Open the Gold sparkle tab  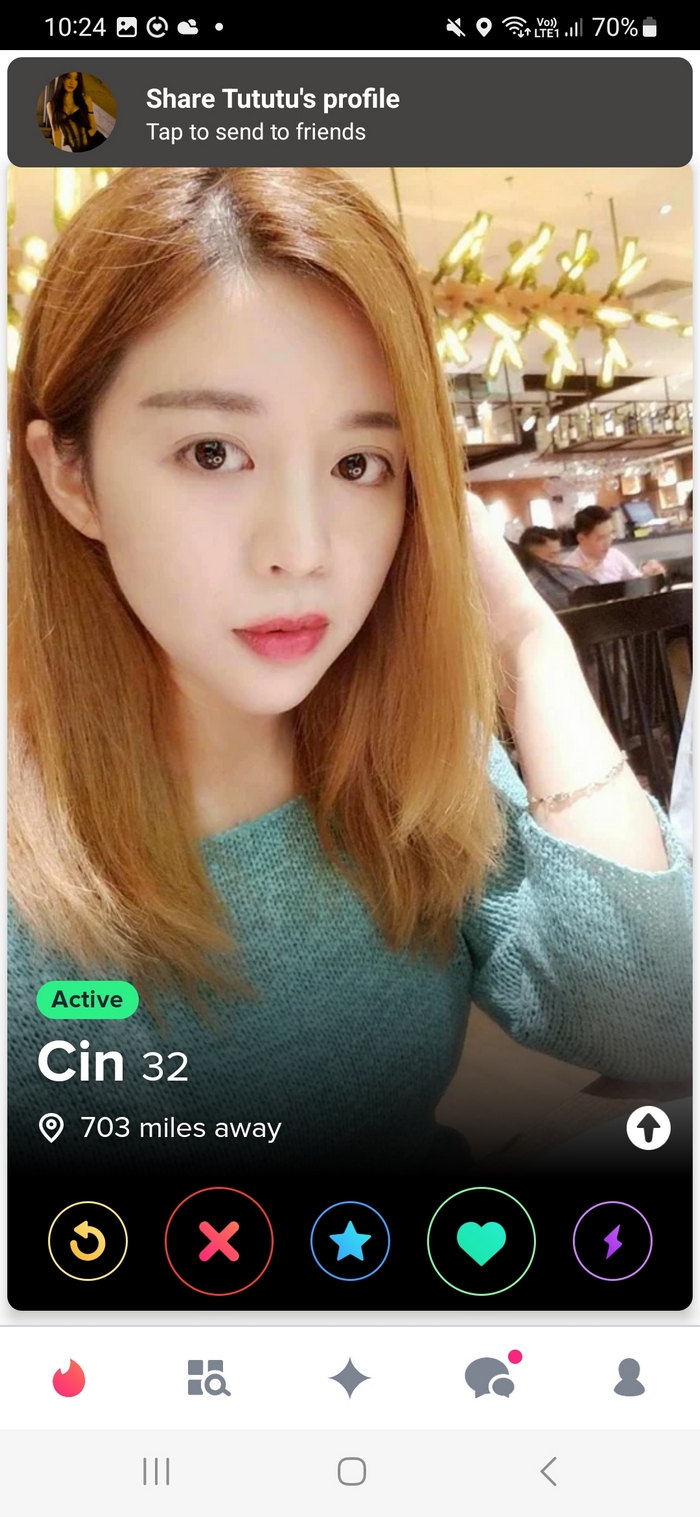[350, 1379]
